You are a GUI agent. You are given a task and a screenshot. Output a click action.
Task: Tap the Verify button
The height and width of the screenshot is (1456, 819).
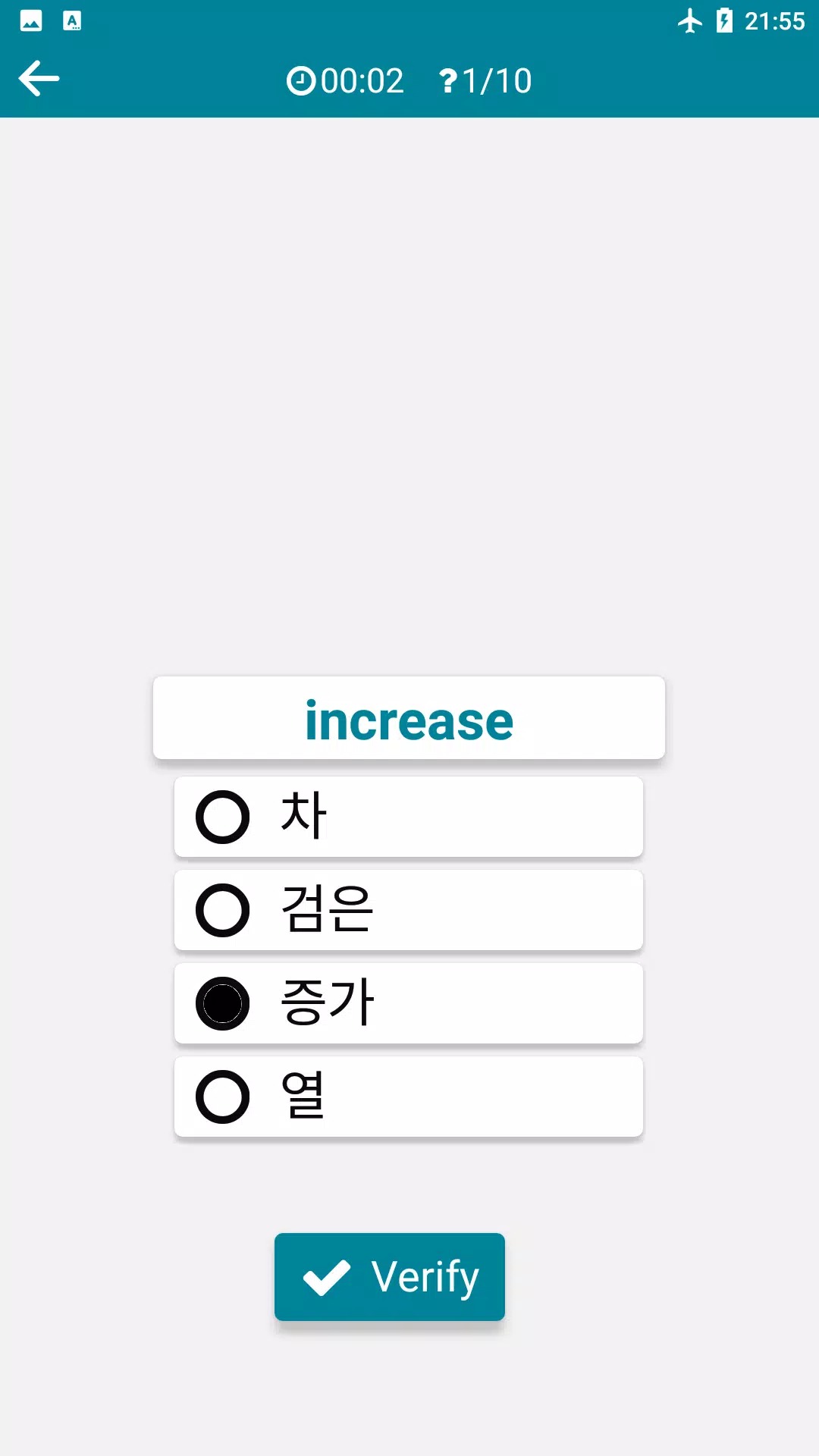[390, 1276]
